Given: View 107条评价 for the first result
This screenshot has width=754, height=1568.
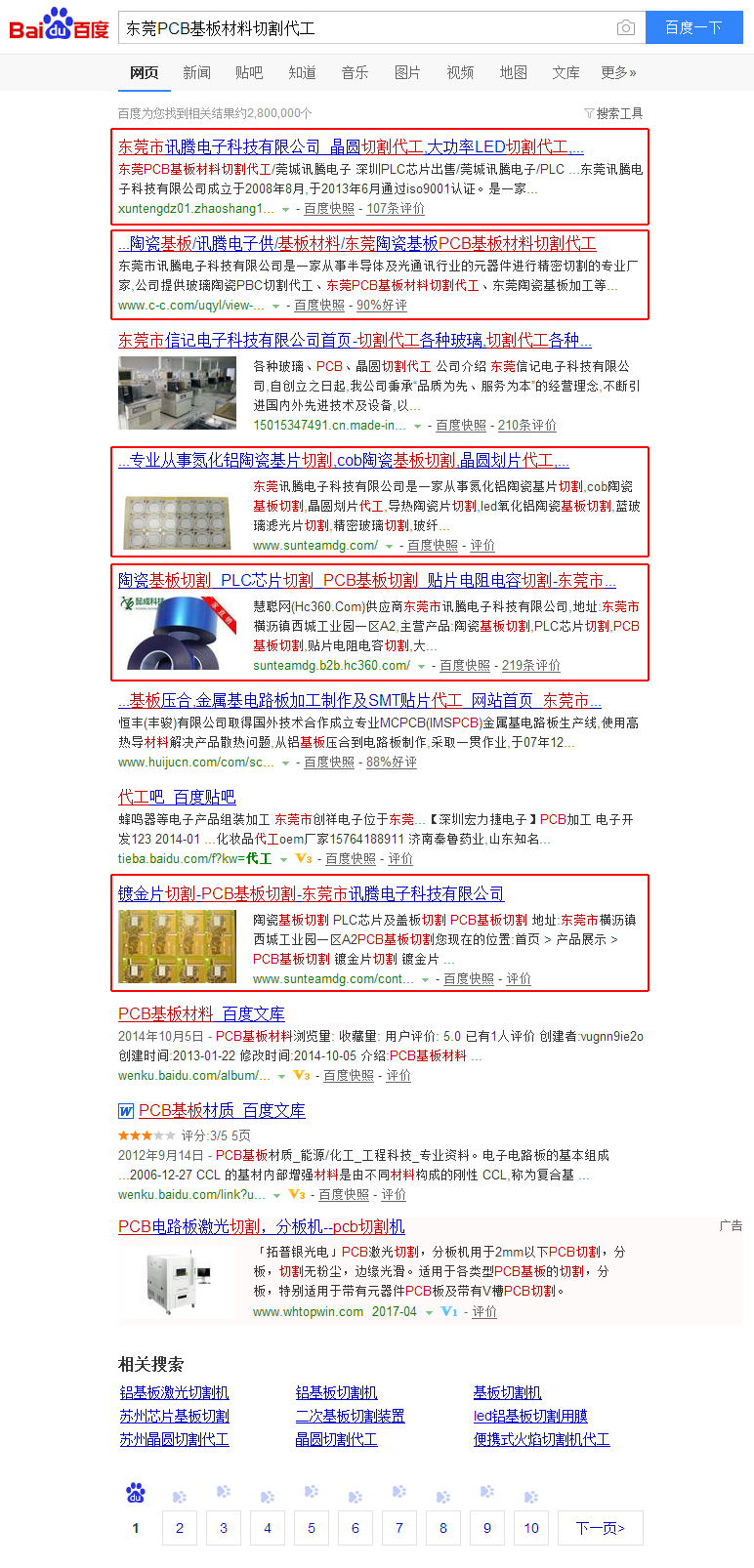Looking at the screenshot, I should 396,208.
